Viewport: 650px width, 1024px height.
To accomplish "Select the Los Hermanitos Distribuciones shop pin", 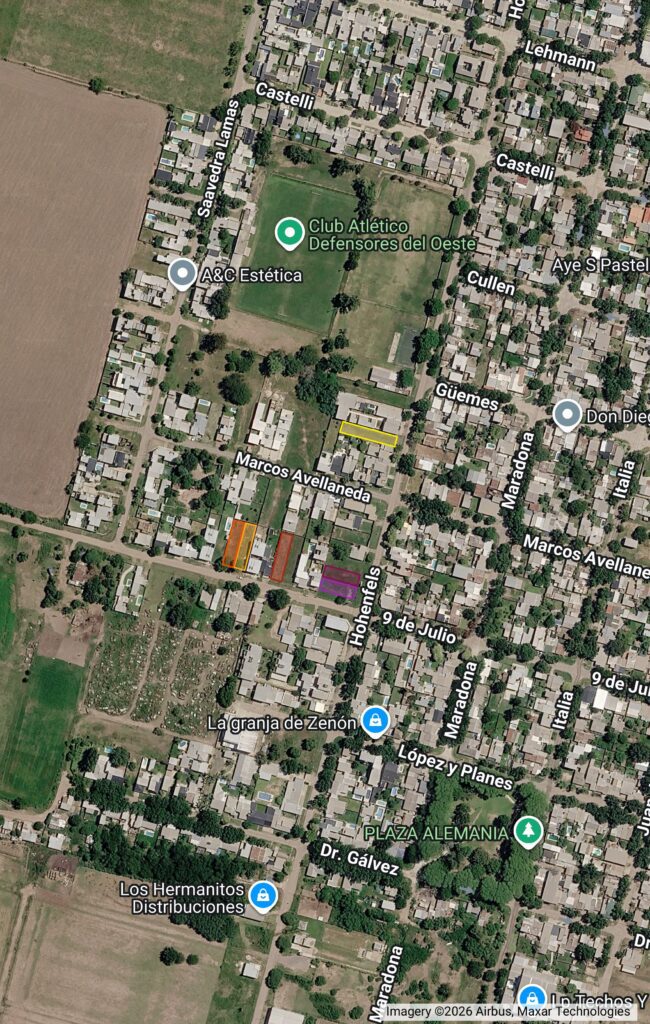I will pos(262,897).
